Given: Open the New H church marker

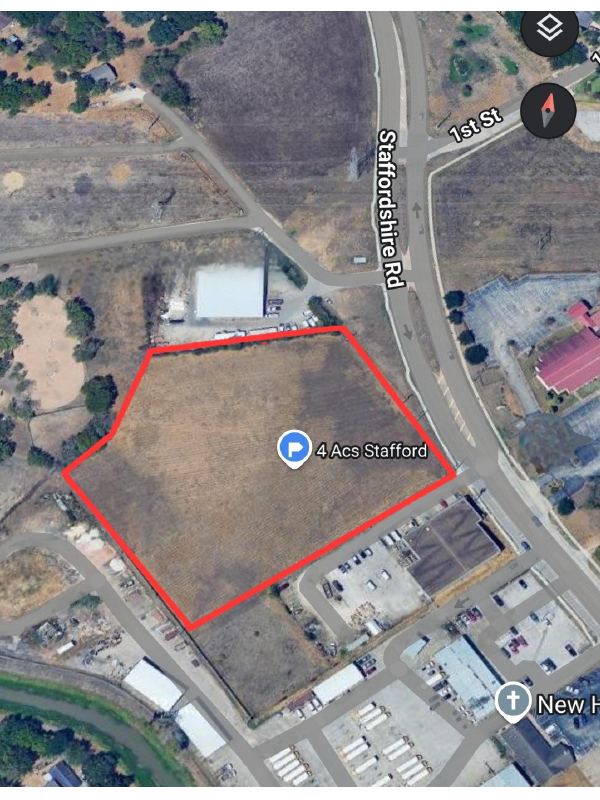Looking at the screenshot, I should (511, 701).
